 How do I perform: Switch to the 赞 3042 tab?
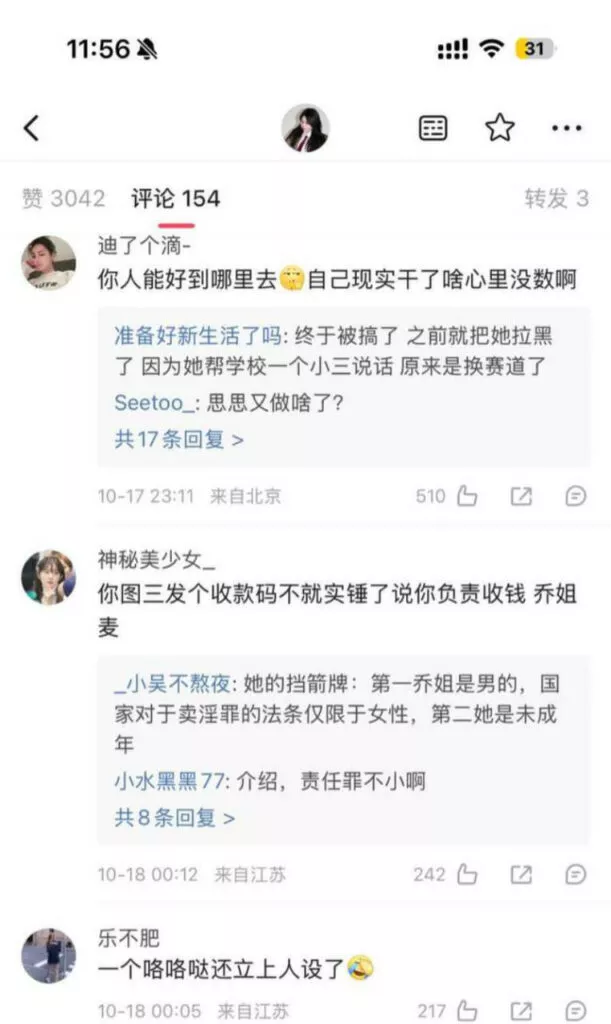[63, 198]
